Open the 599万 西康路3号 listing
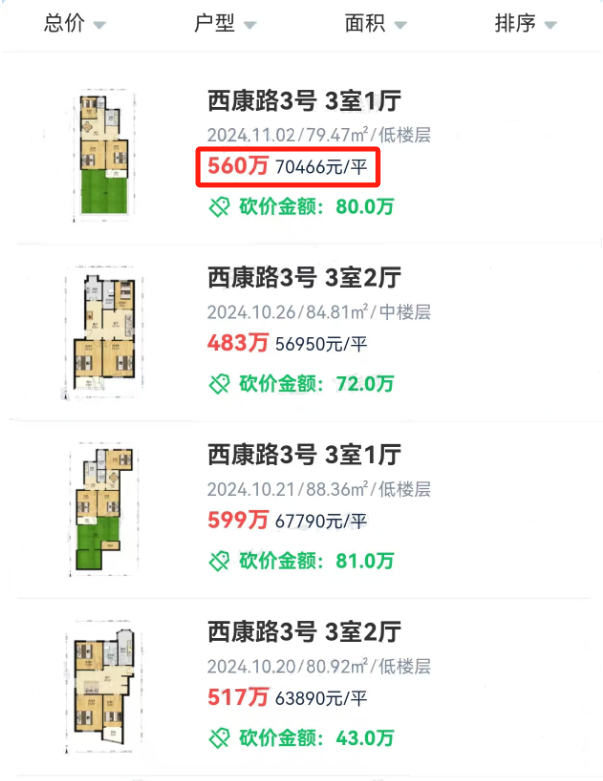Viewport: 603px width, 781px height. point(305,455)
